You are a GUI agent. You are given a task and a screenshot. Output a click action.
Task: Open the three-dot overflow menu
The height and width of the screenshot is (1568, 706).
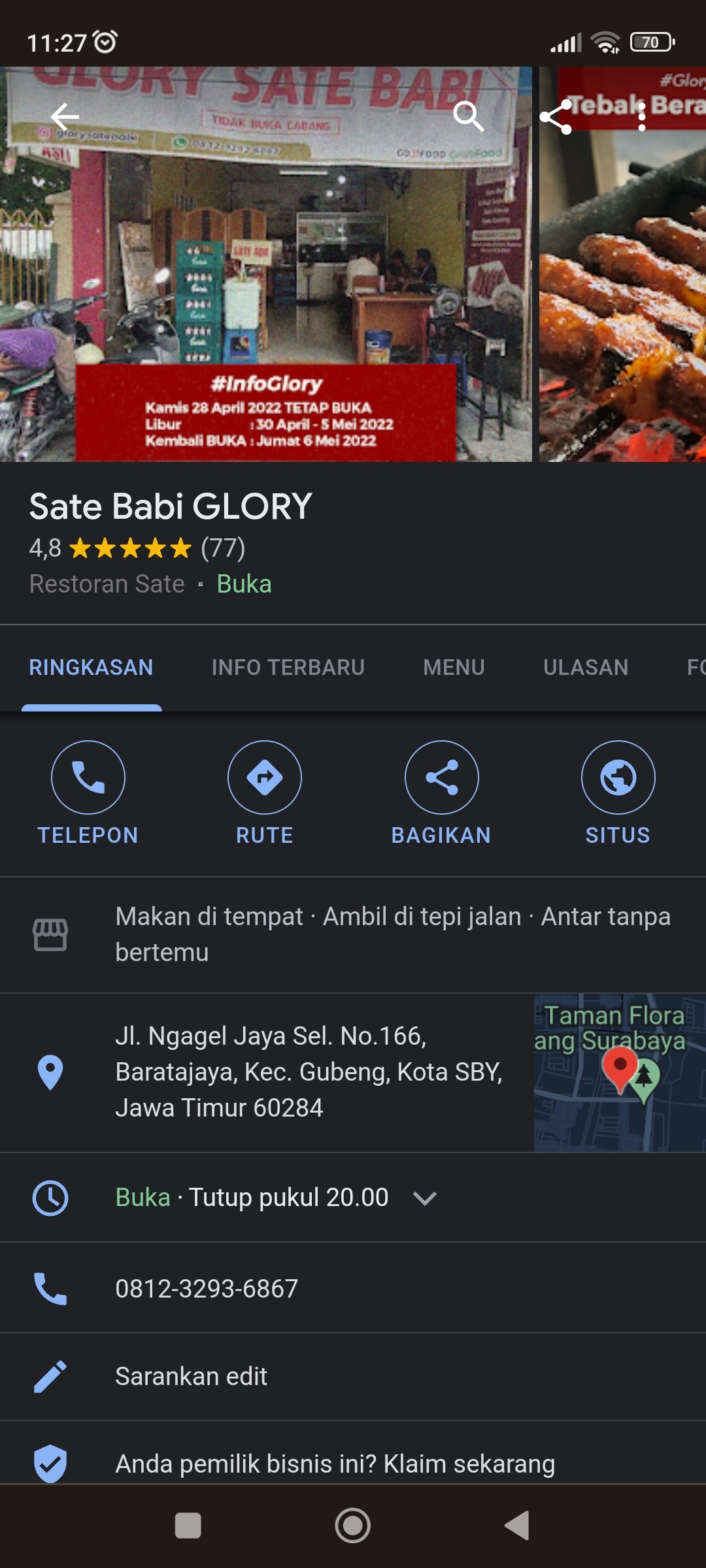pos(642,117)
